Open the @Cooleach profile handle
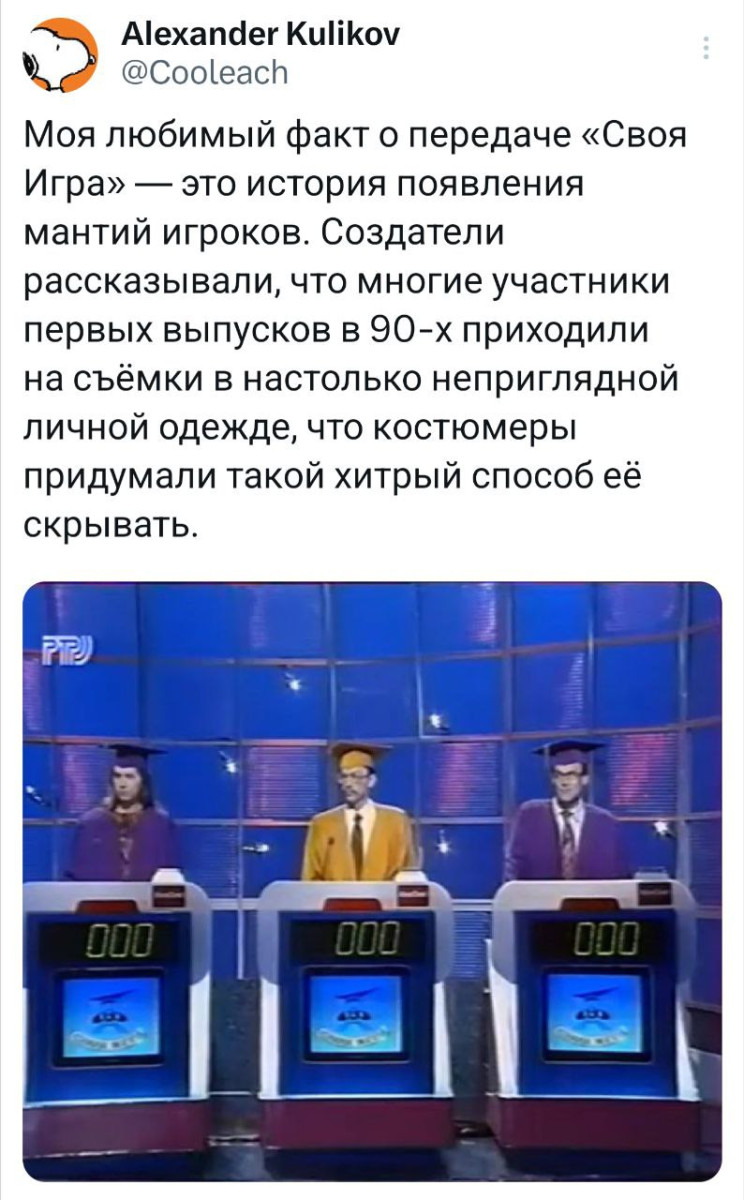 point(203,73)
